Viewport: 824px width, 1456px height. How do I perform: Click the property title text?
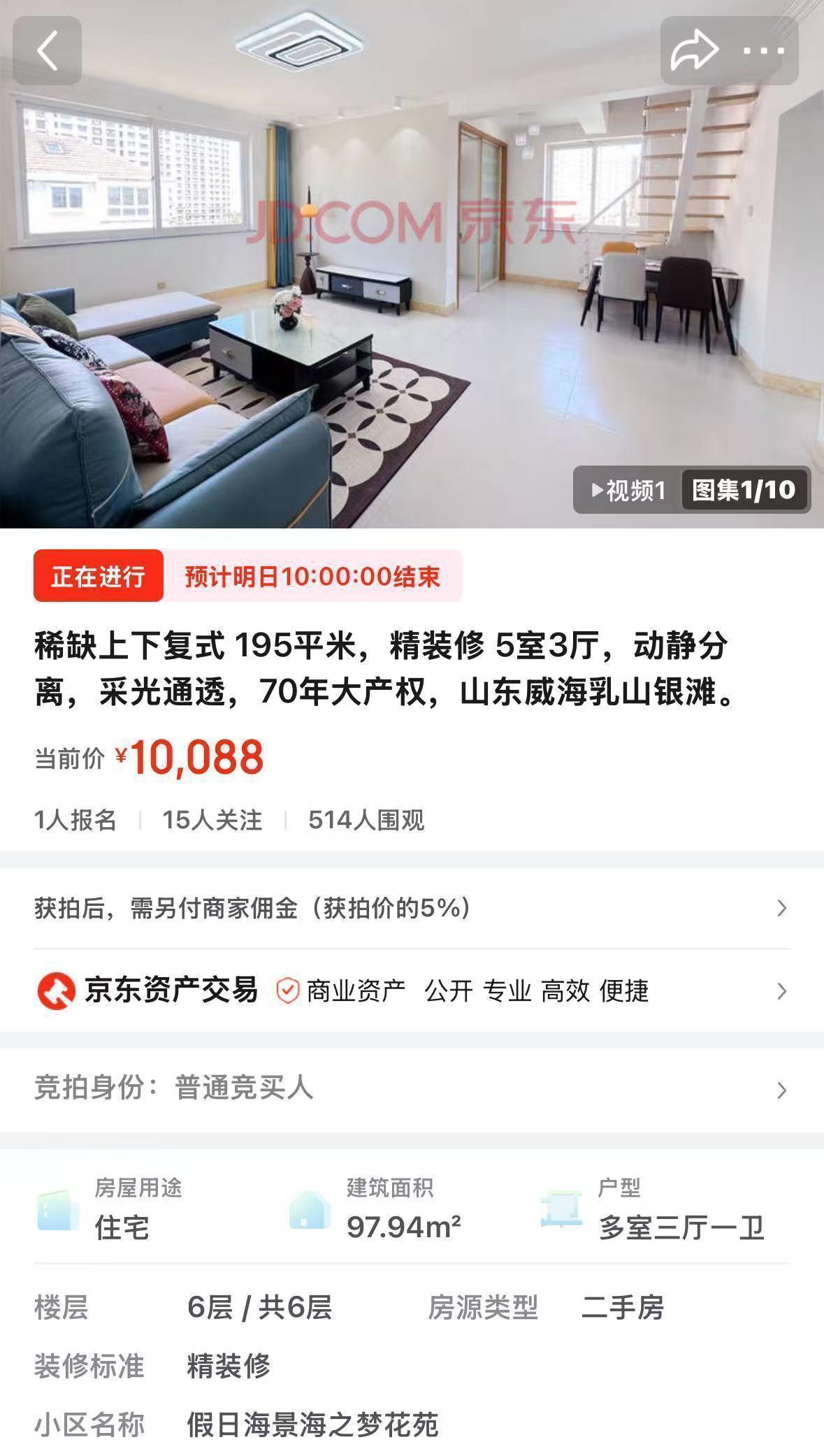coord(383,668)
